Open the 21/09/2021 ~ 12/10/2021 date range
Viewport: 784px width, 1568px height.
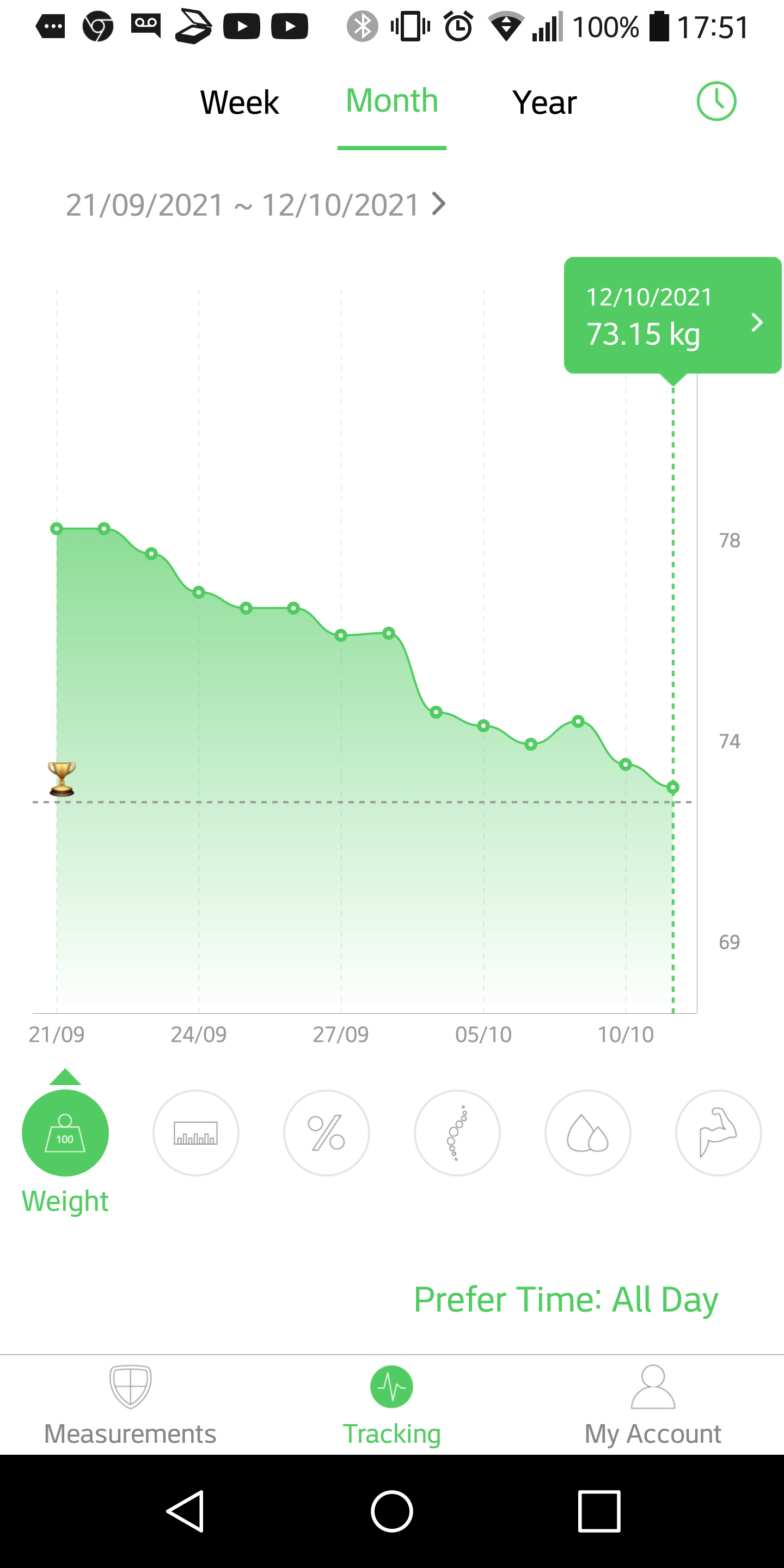click(x=256, y=205)
